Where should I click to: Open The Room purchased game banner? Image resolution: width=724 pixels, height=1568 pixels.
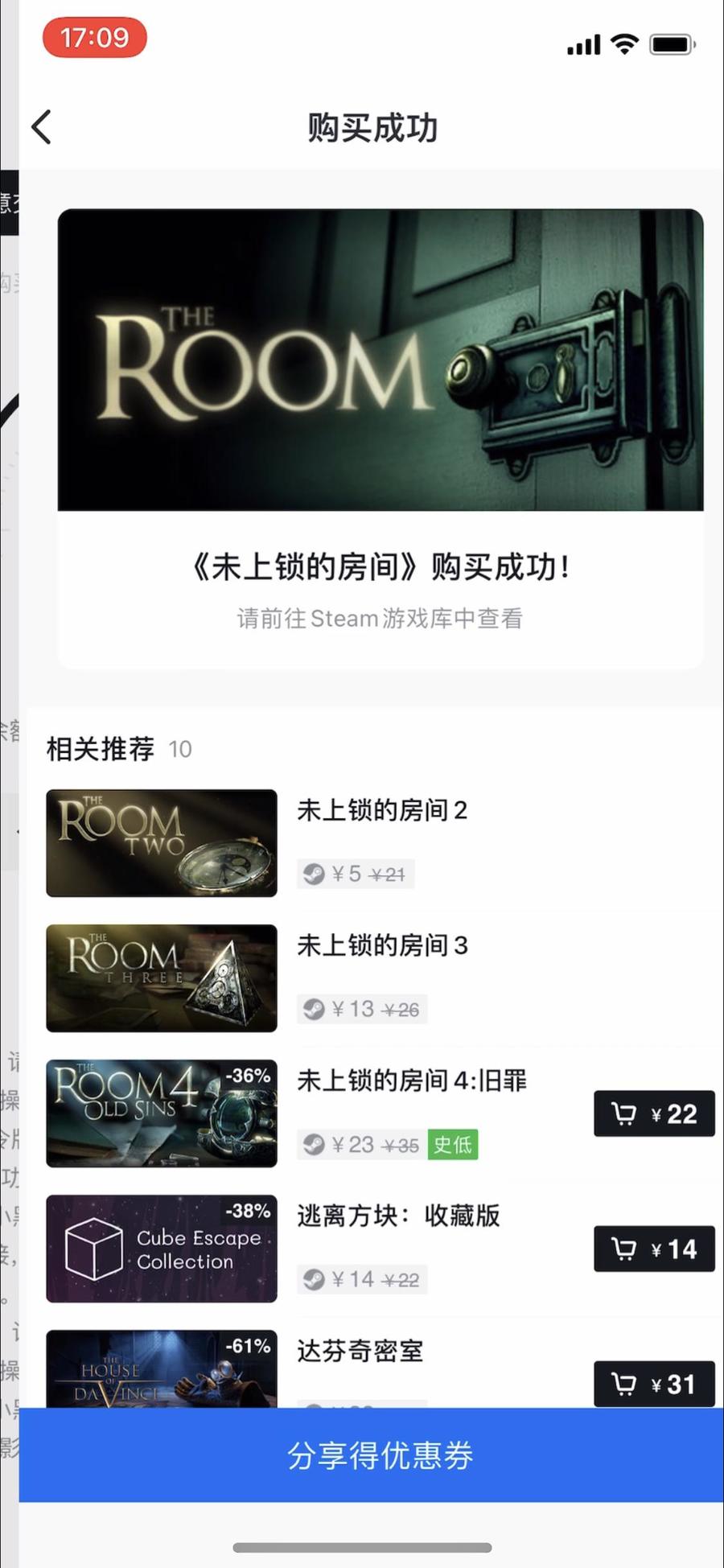click(x=381, y=360)
